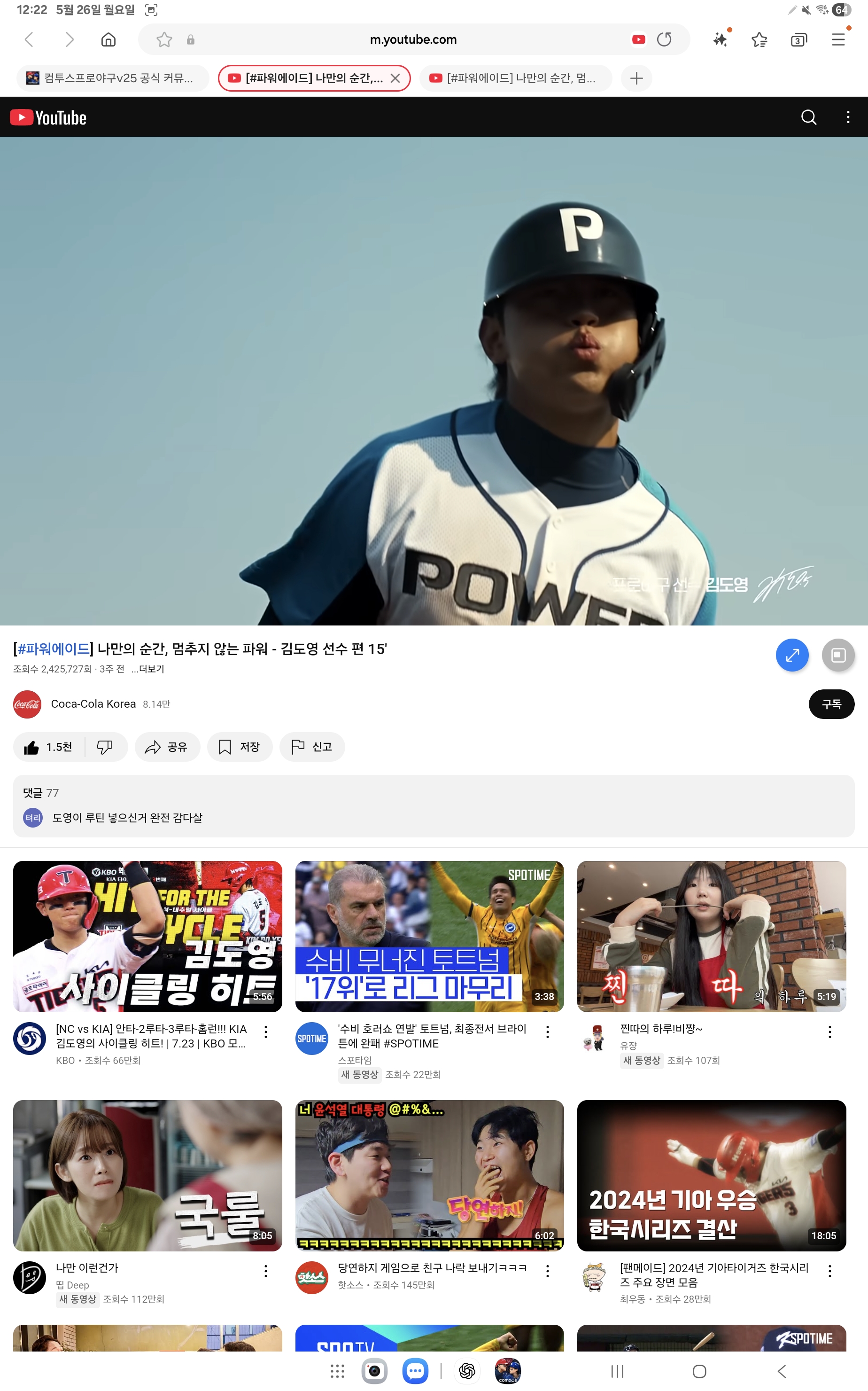The image size is (868, 1391).
Task: Close the active 파워에이드 tab
Action: (x=395, y=78)
